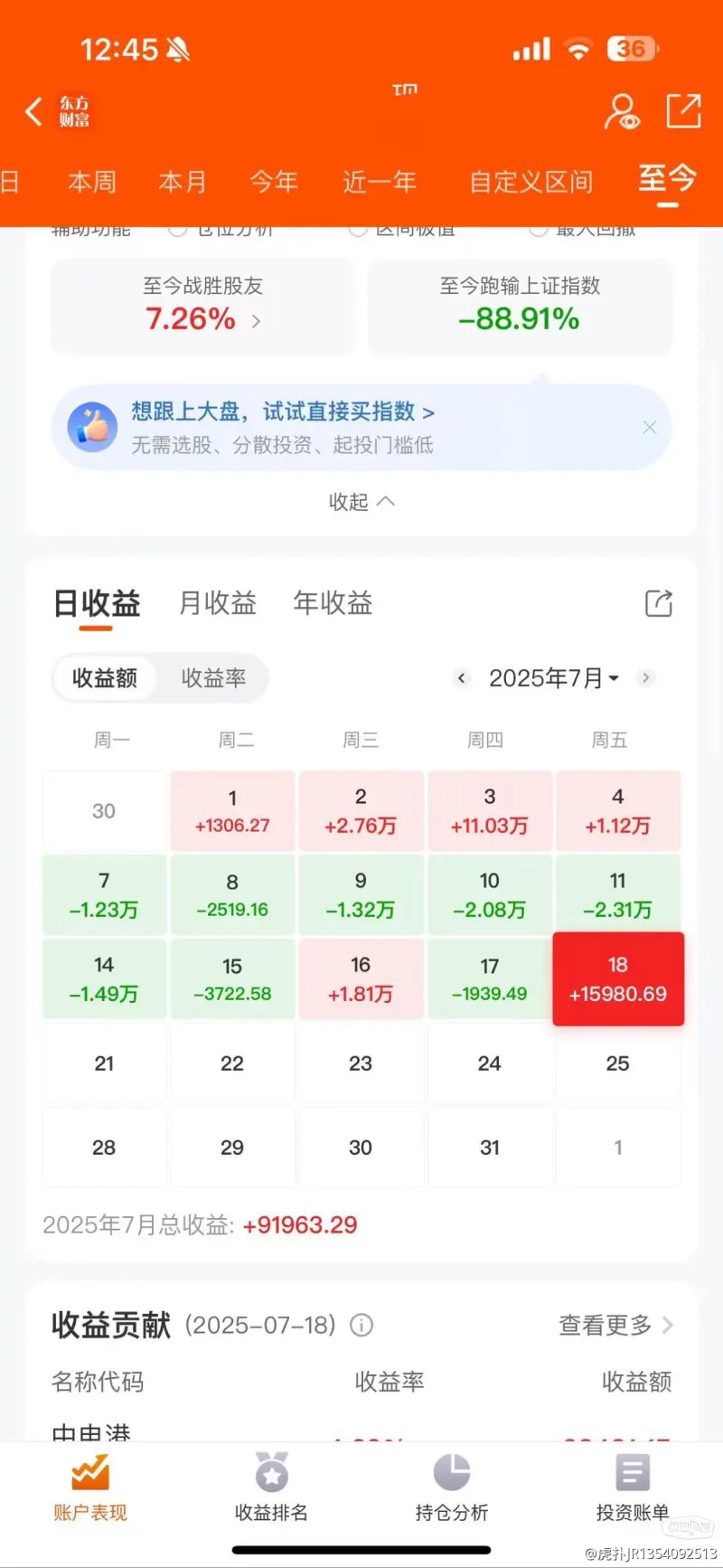This screenshot has width=723, height=1568.
Task: Switch to the 本周 time range tab
Action: point(92,183)
